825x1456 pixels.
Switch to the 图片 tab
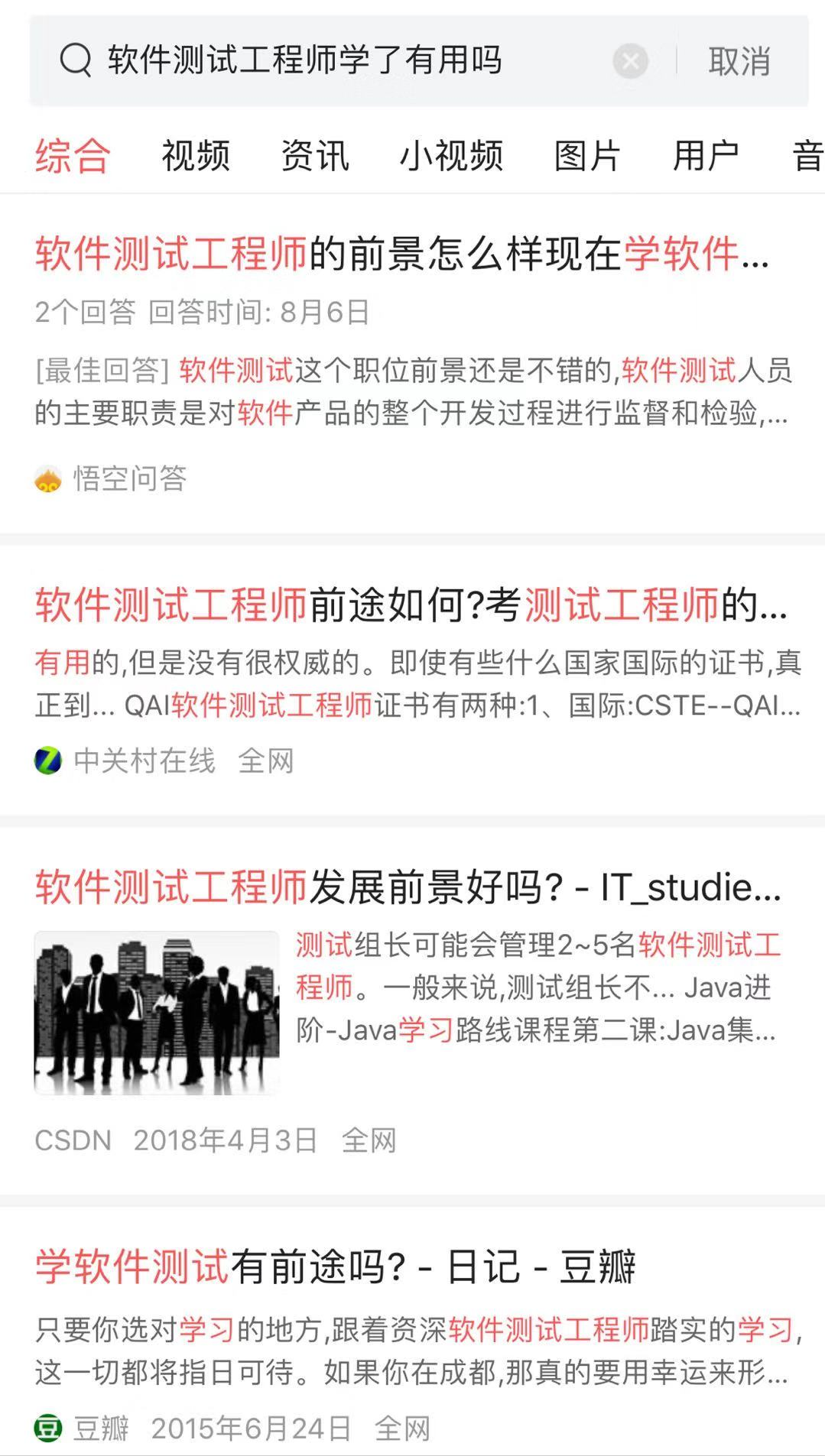coord(586,156)
